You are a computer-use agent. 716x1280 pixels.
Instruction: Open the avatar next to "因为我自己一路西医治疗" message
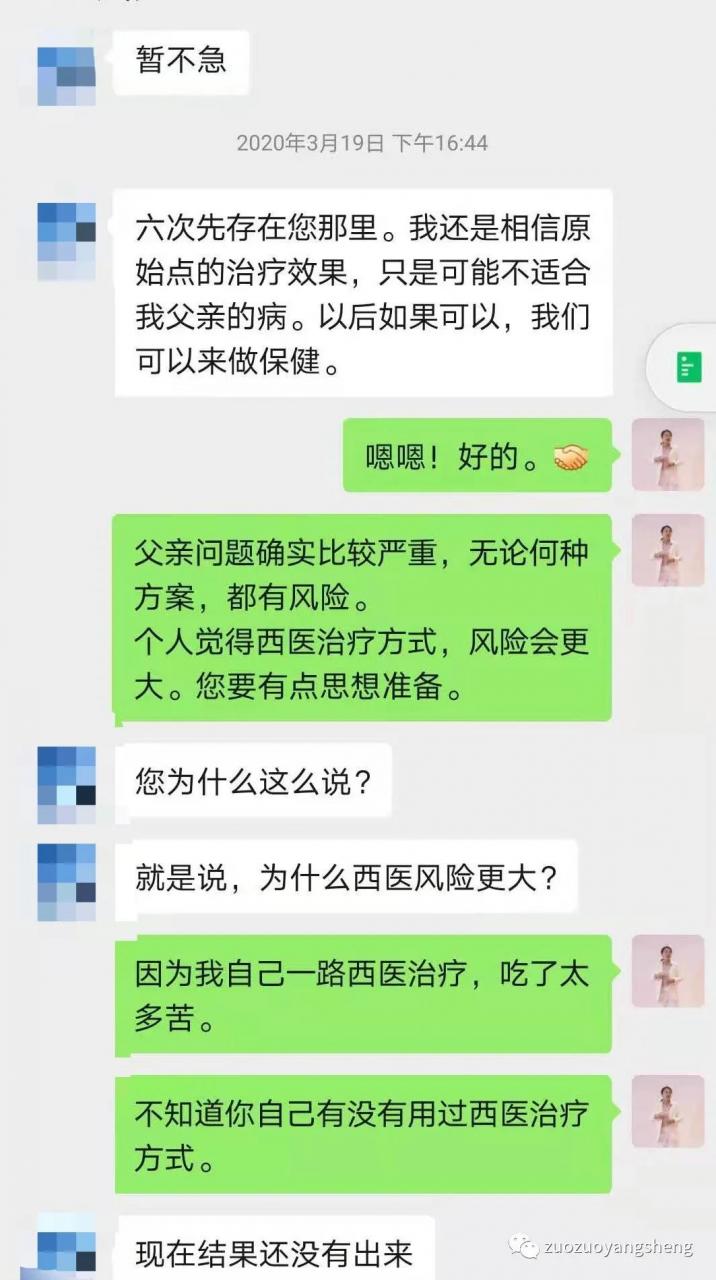[x=668, y=971]
